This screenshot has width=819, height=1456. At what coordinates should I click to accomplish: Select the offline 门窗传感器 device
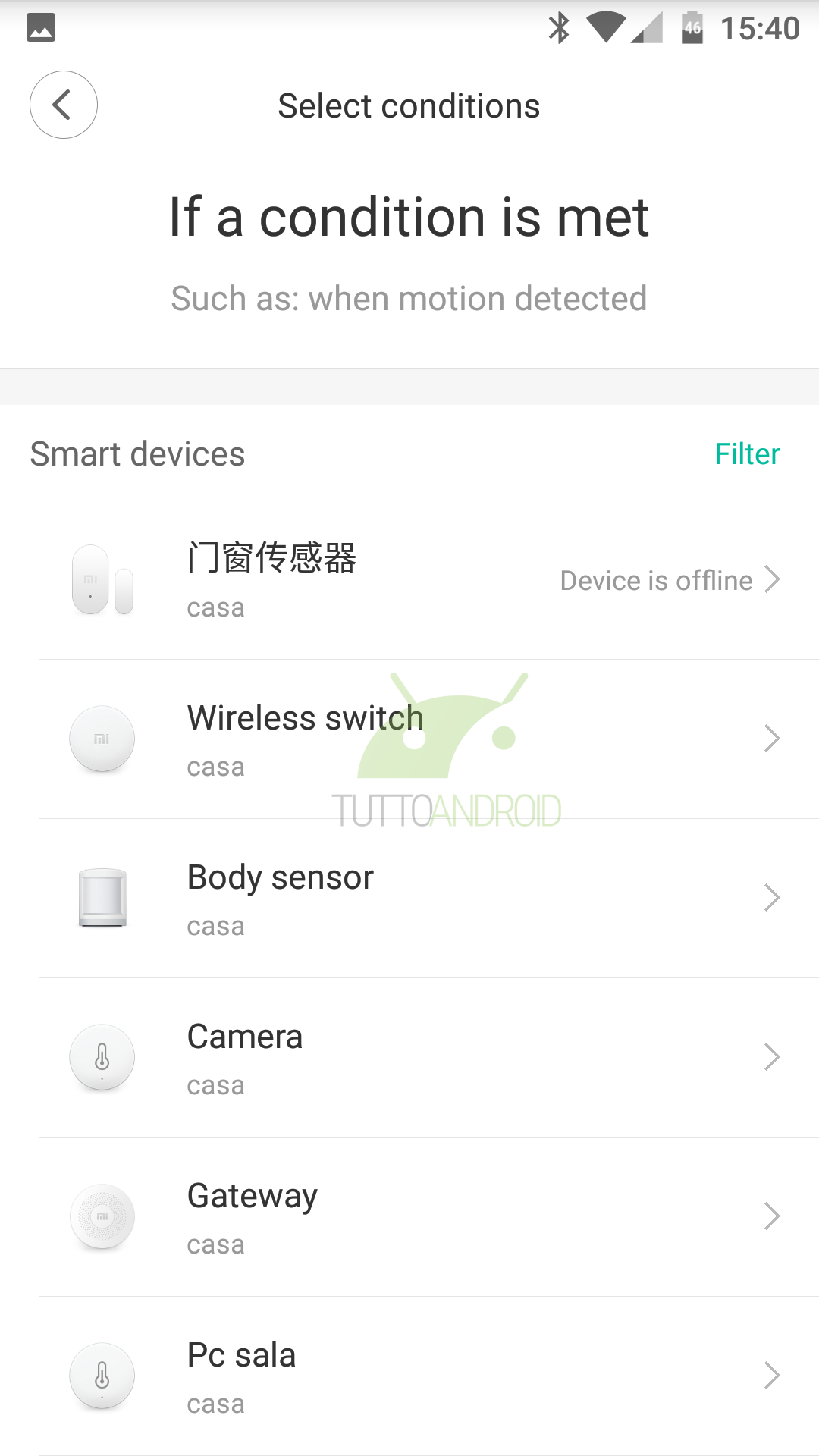(x=409, y=580)
